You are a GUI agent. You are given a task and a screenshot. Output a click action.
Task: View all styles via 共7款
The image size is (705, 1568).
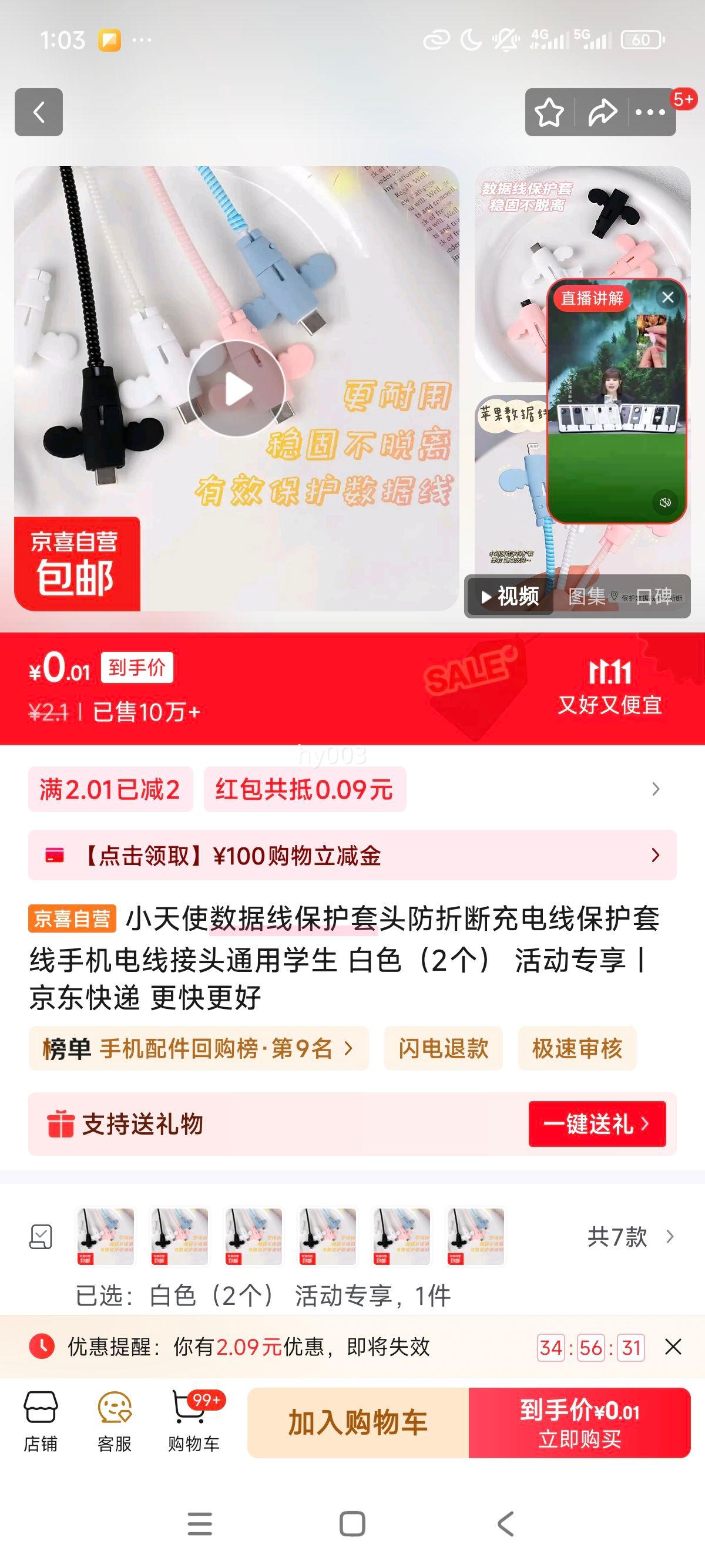(x=630, y=1236)
